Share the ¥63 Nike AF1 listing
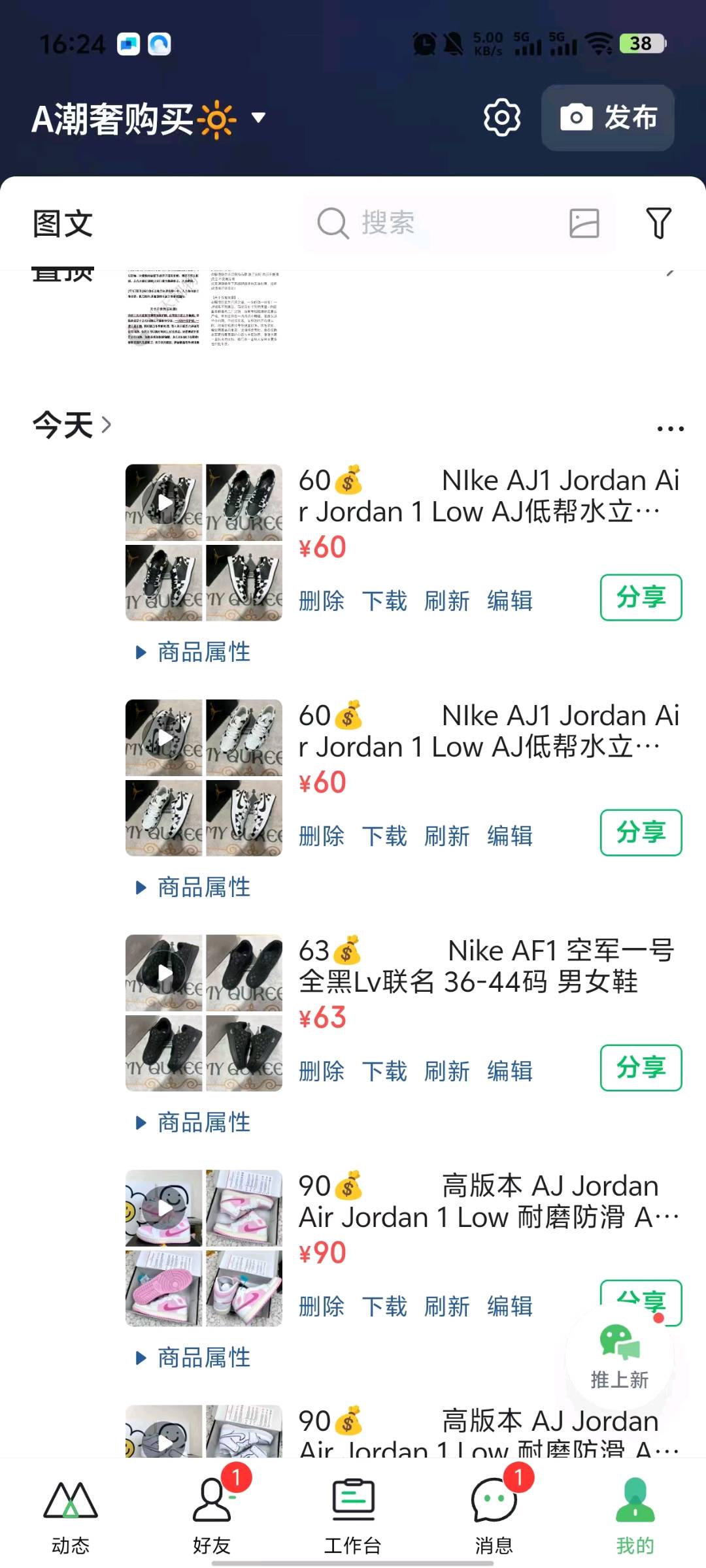Screen dimensions: 706x1568 (x=640, y=1068)
